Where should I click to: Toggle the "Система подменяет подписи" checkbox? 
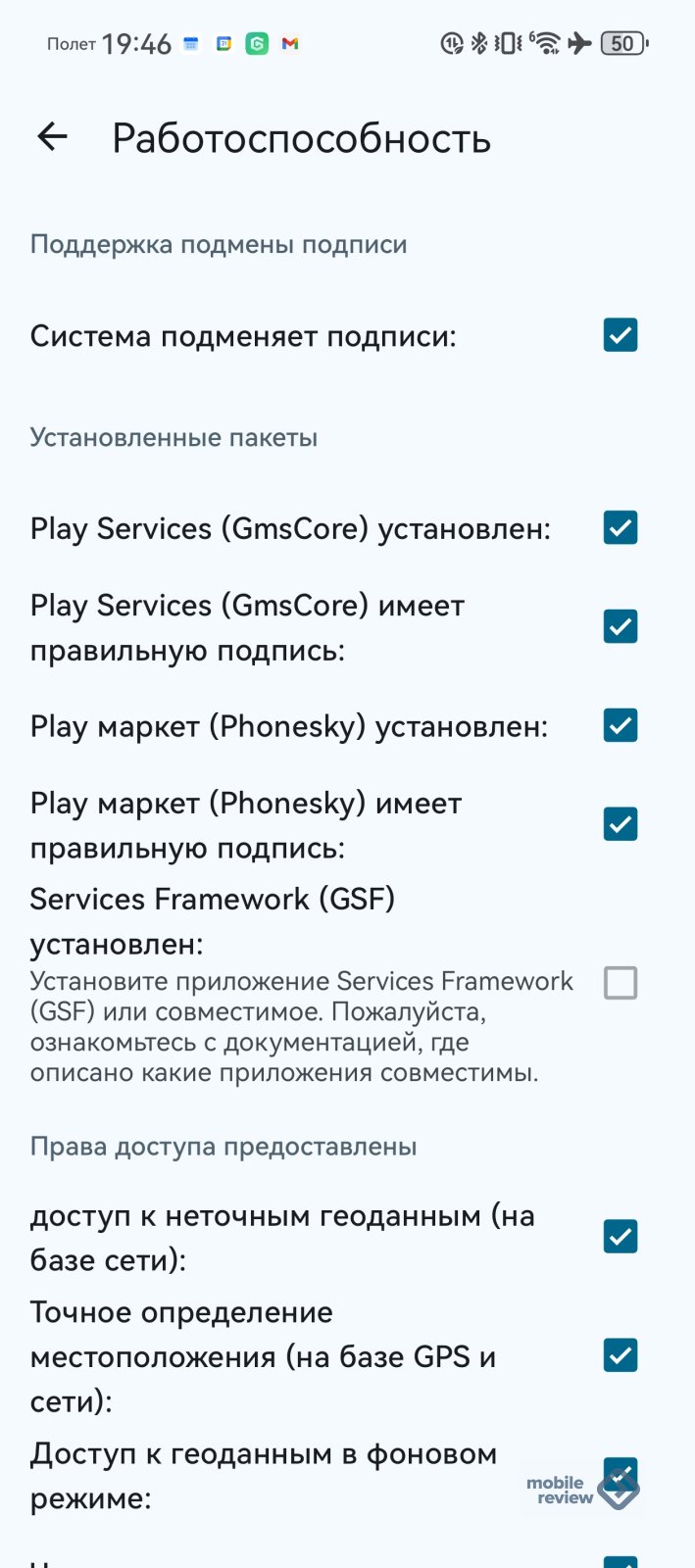point(621,335)
